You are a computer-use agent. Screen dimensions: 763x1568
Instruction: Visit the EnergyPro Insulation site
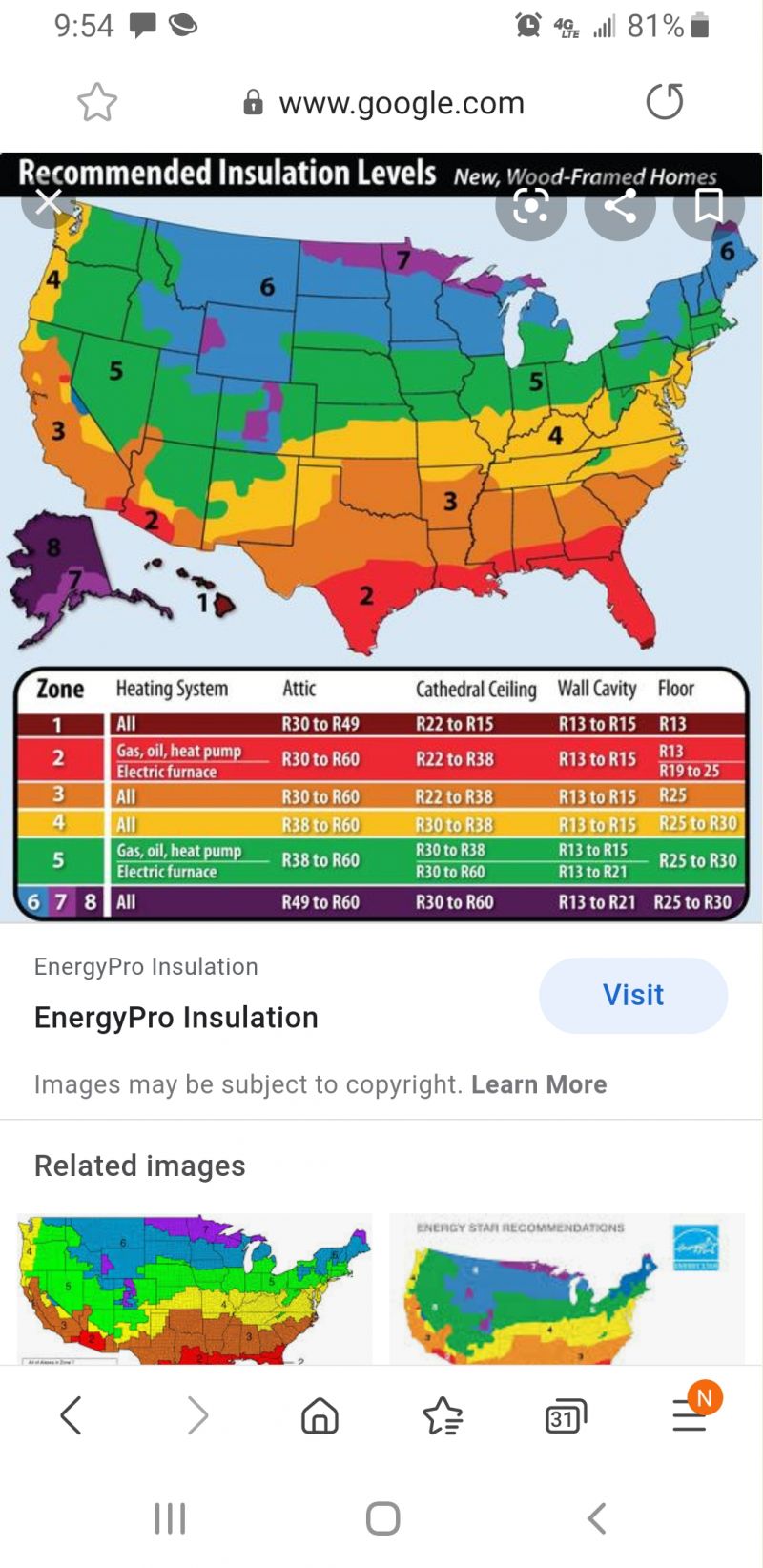point(633,995)
